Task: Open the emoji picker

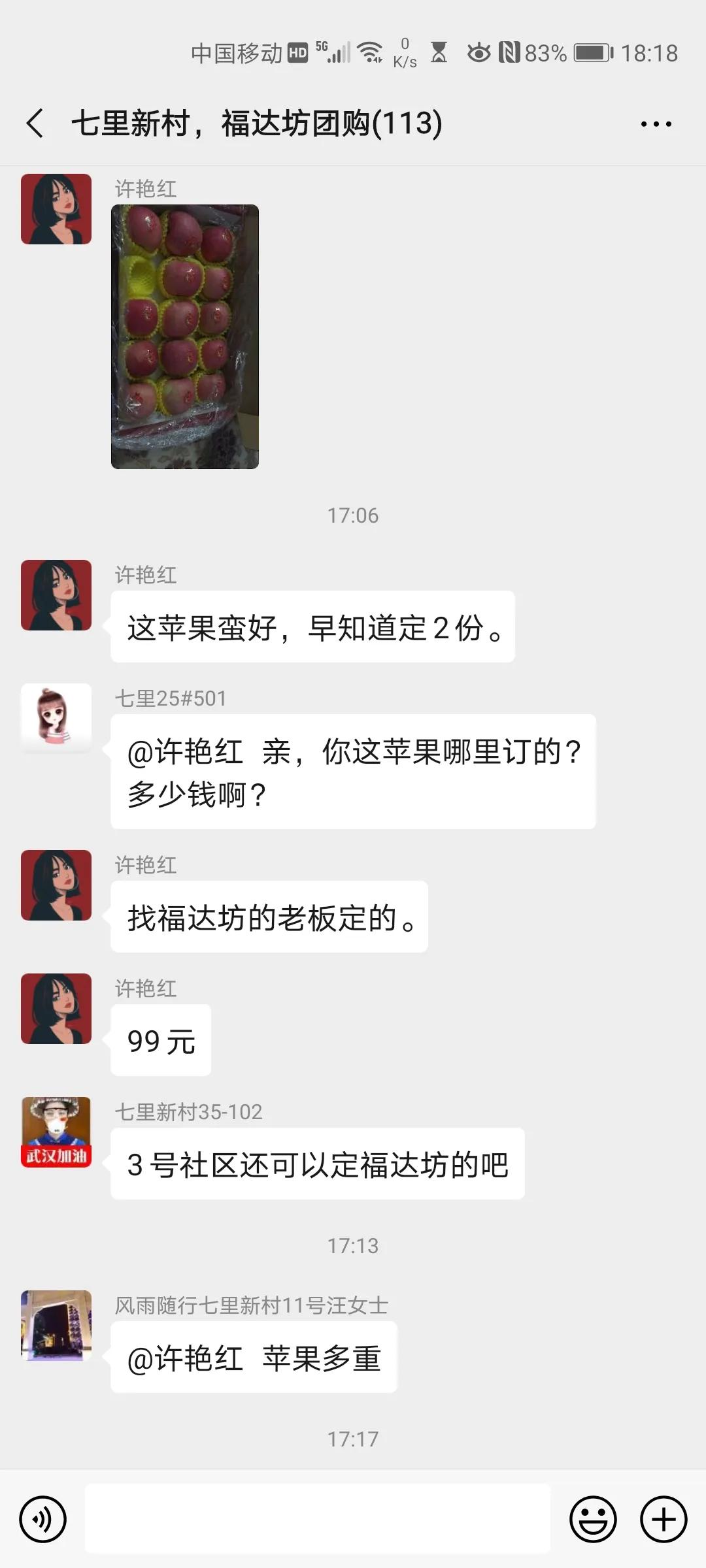Action: (x=594, y=1519)
